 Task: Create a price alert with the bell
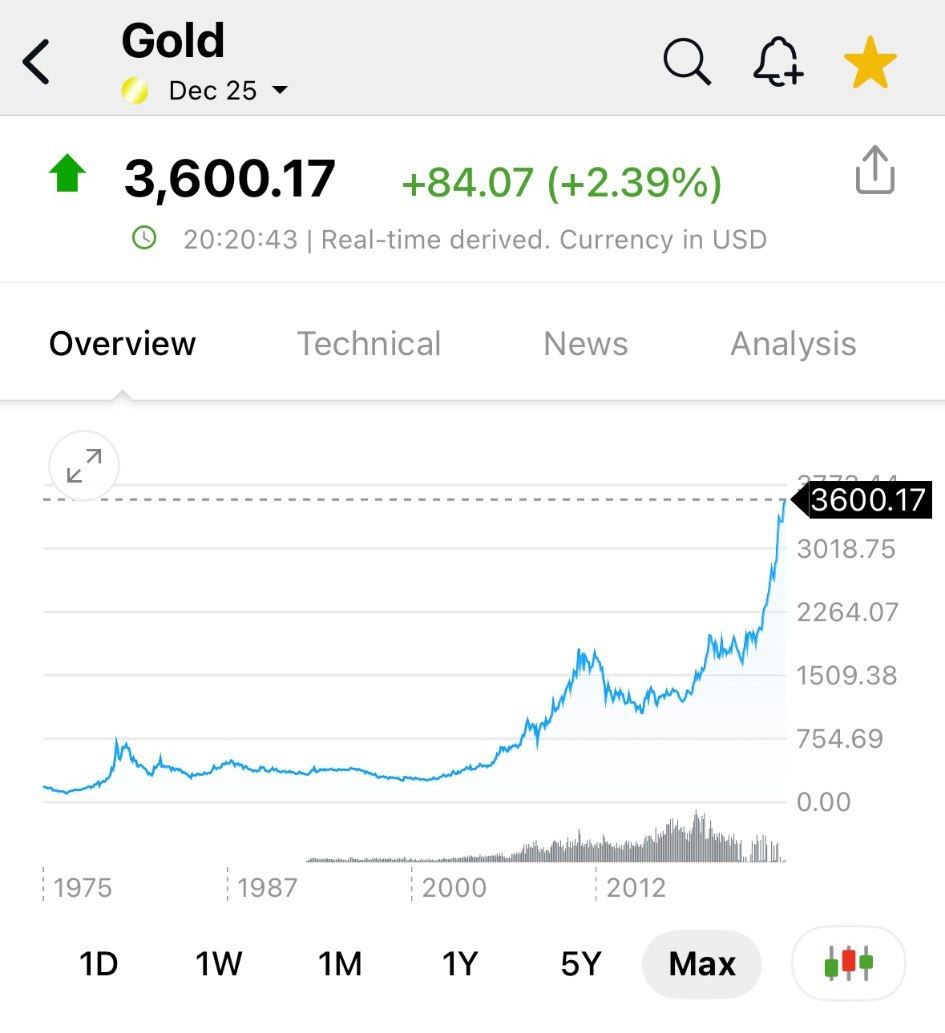[778, 63]
